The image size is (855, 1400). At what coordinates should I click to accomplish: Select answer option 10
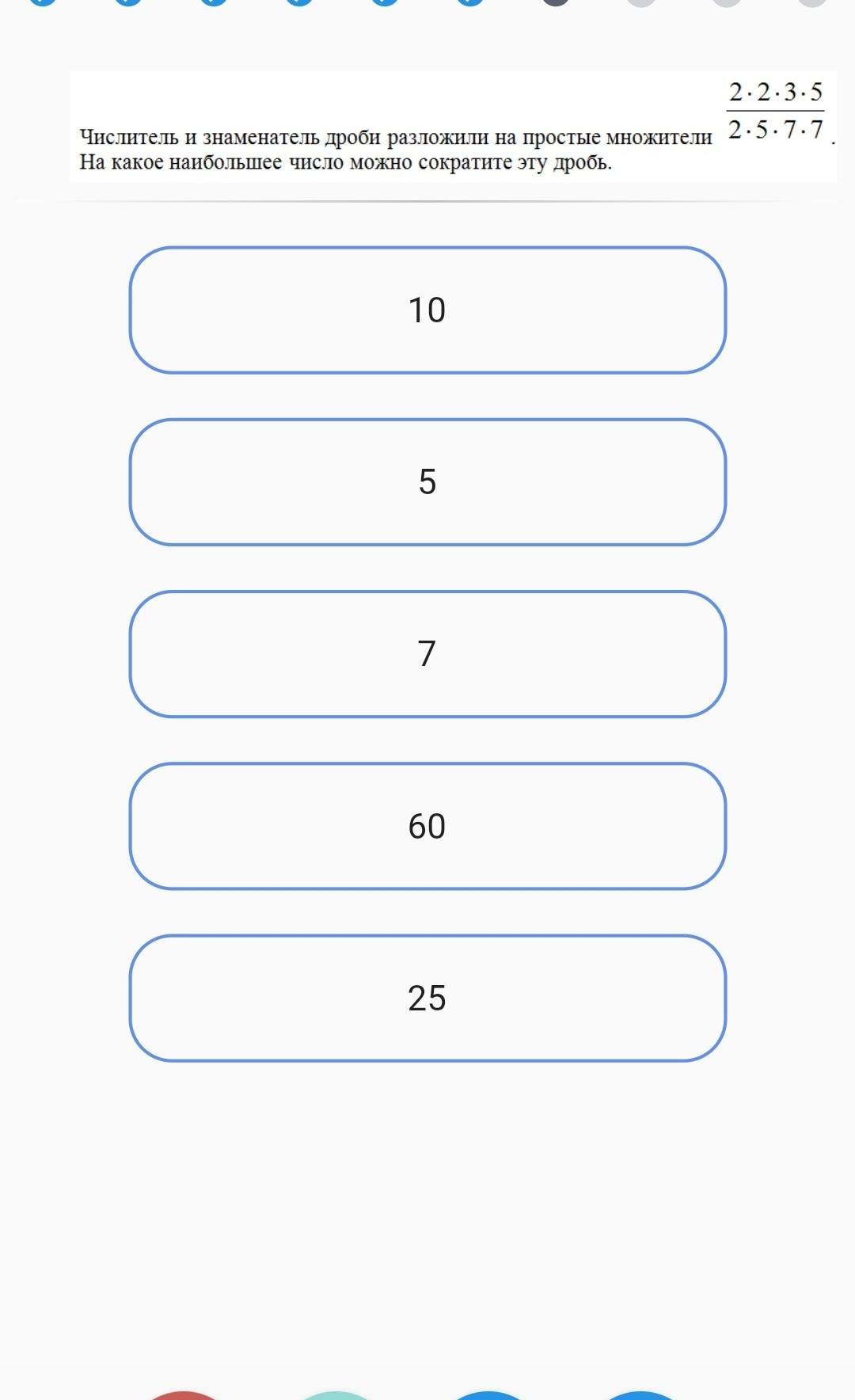tap(427, 310)
